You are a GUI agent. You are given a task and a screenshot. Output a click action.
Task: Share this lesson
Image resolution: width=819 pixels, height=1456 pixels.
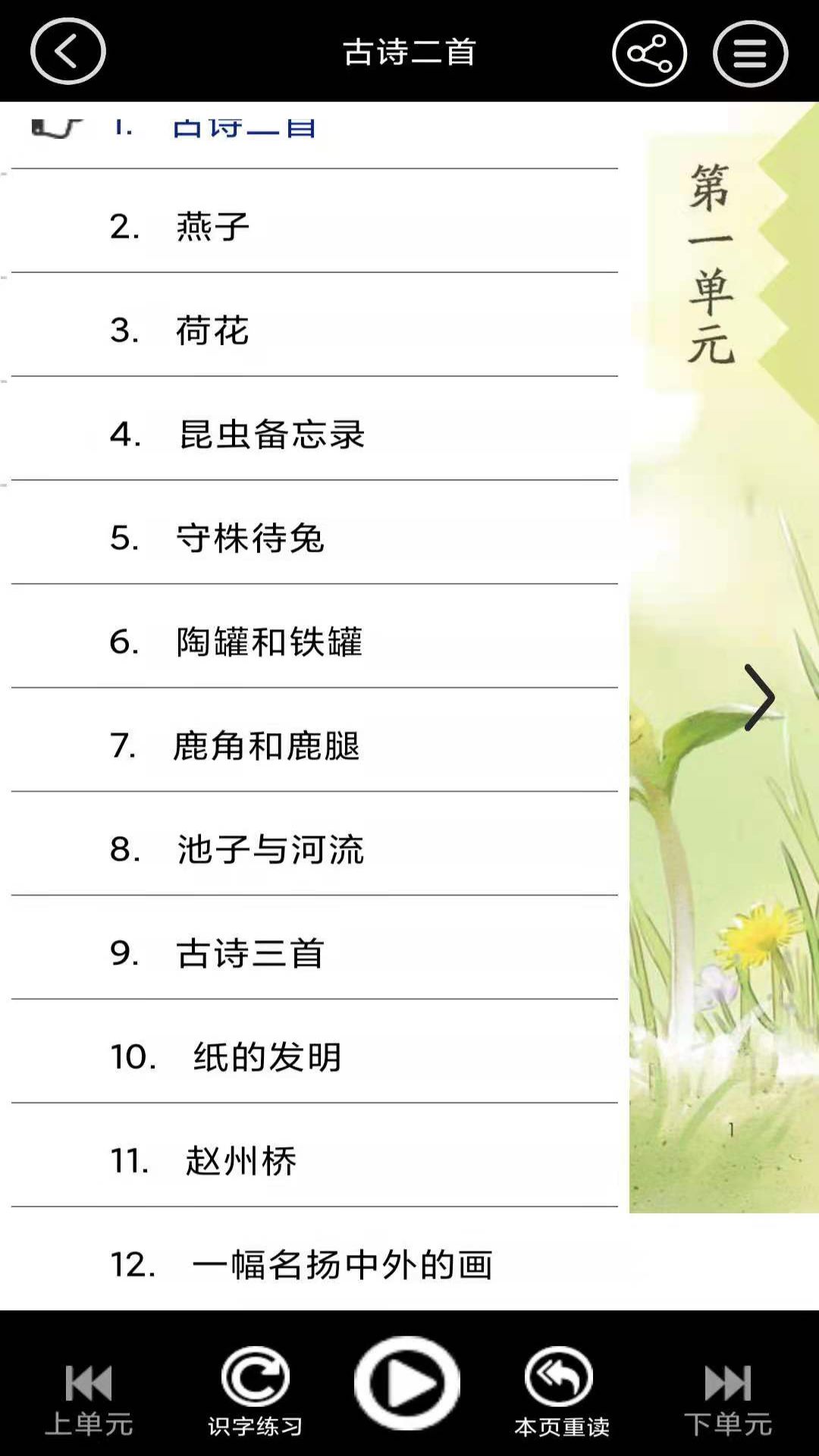point(649,53)
